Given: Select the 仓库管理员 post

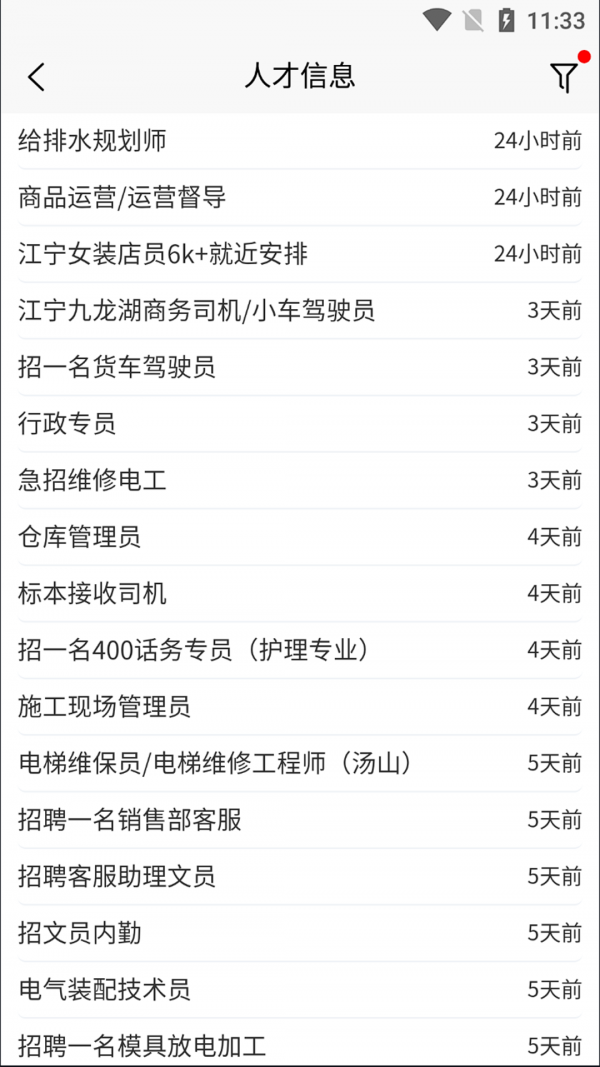Looking at the screenshot, I should pos(80,537).
